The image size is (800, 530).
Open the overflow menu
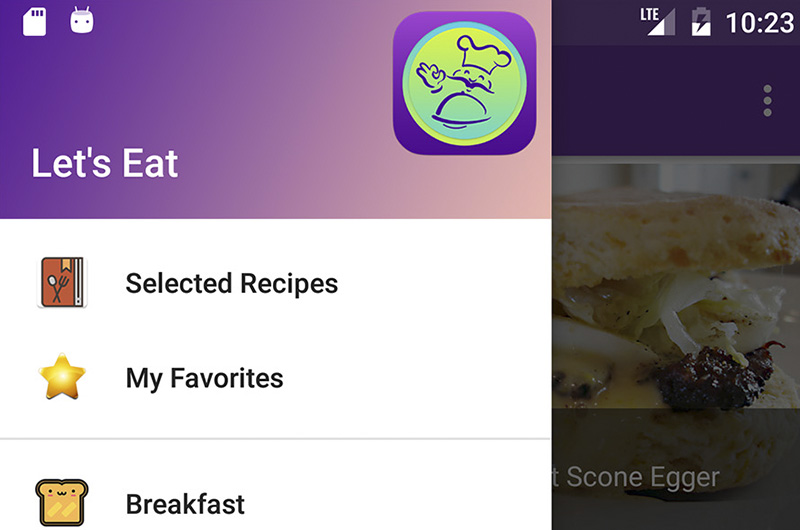coord(767,101)
